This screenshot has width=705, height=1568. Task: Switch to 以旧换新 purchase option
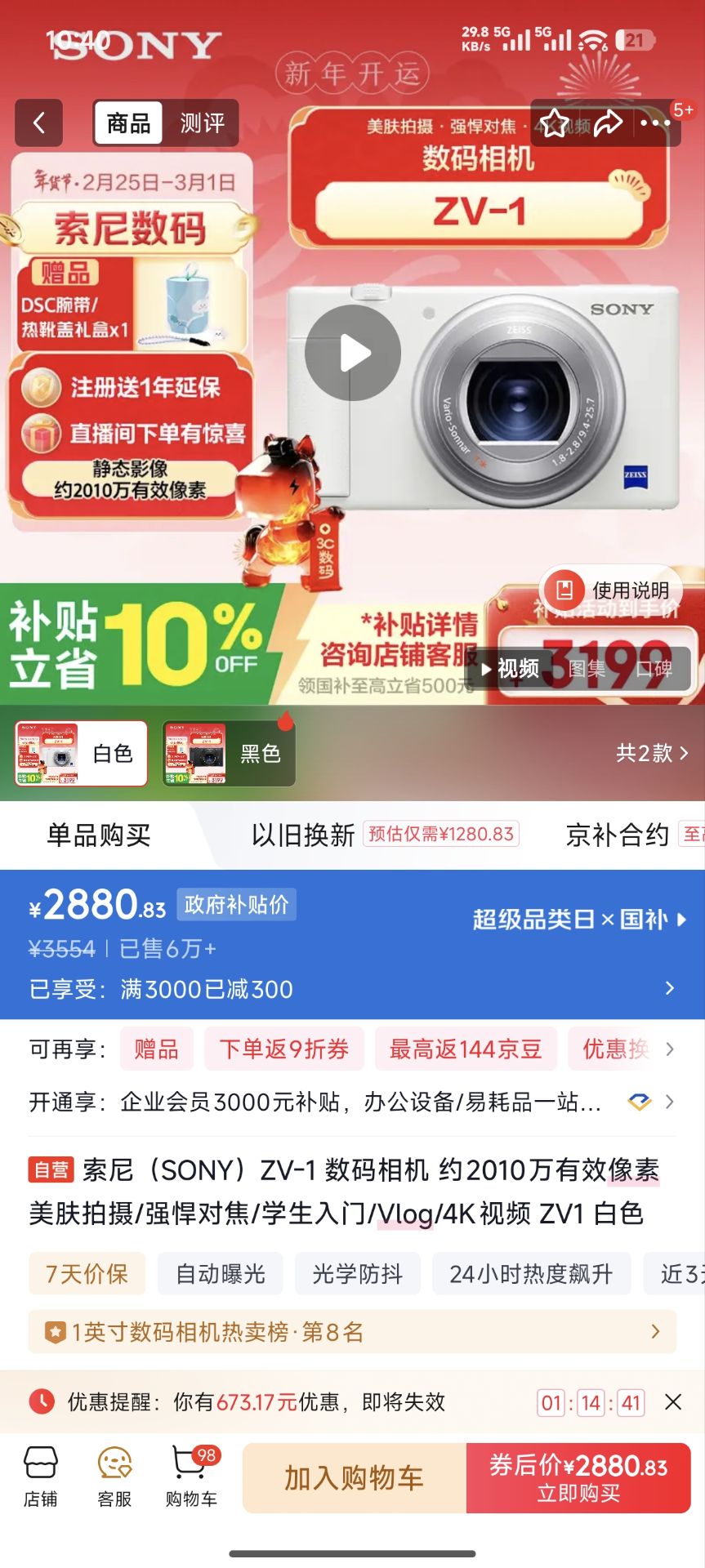[x=303, y=835]
